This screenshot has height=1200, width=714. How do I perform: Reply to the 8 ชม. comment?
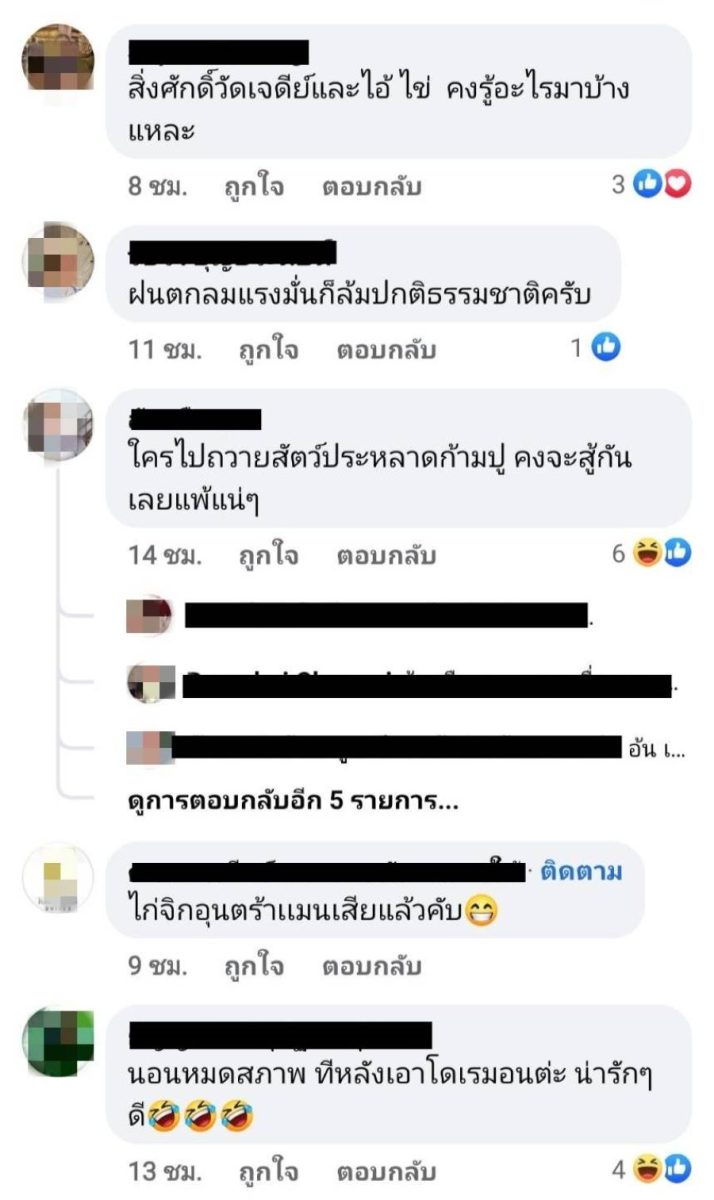tap(371, 186)
